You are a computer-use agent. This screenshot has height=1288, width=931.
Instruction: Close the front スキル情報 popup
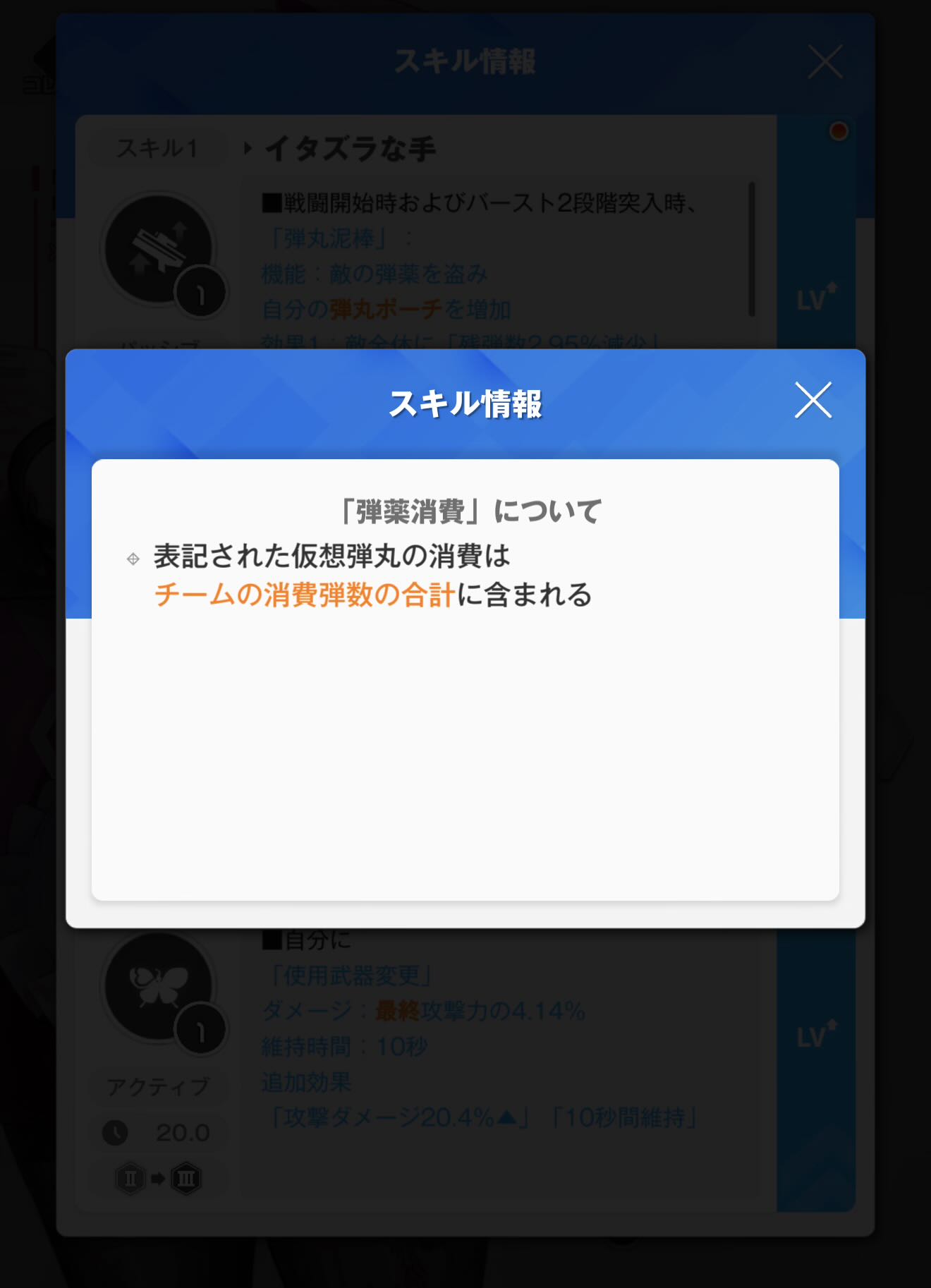click(813, 400)
